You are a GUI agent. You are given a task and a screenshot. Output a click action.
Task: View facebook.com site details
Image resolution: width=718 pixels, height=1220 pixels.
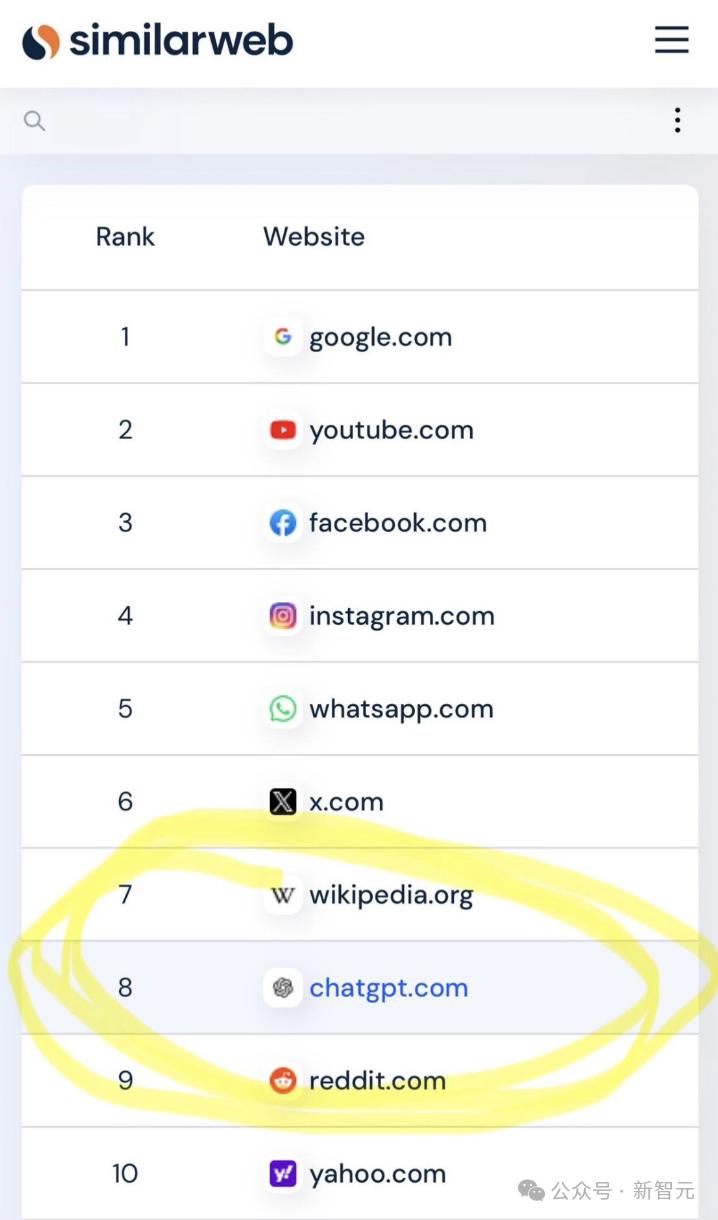[360, 523]
